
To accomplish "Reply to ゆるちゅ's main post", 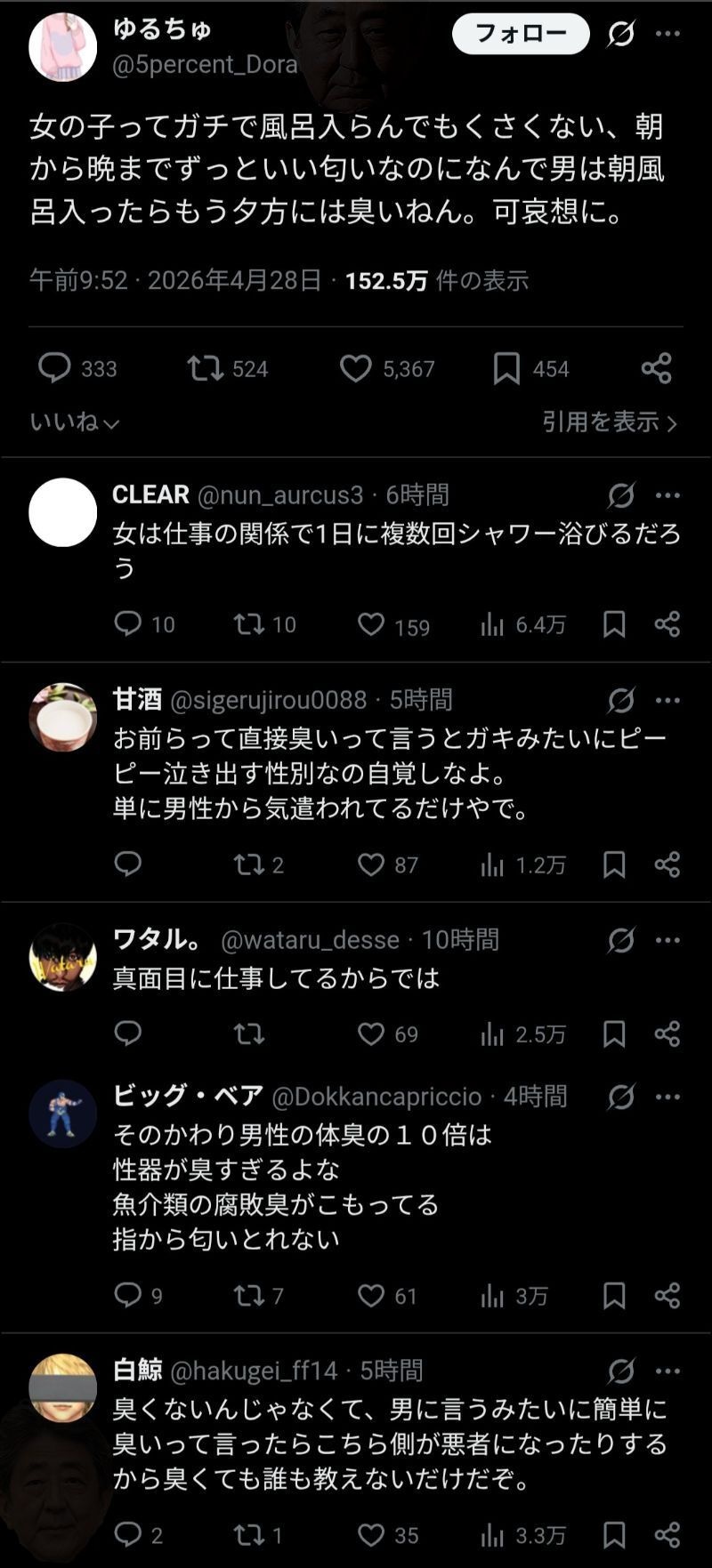I will (54, 368).
